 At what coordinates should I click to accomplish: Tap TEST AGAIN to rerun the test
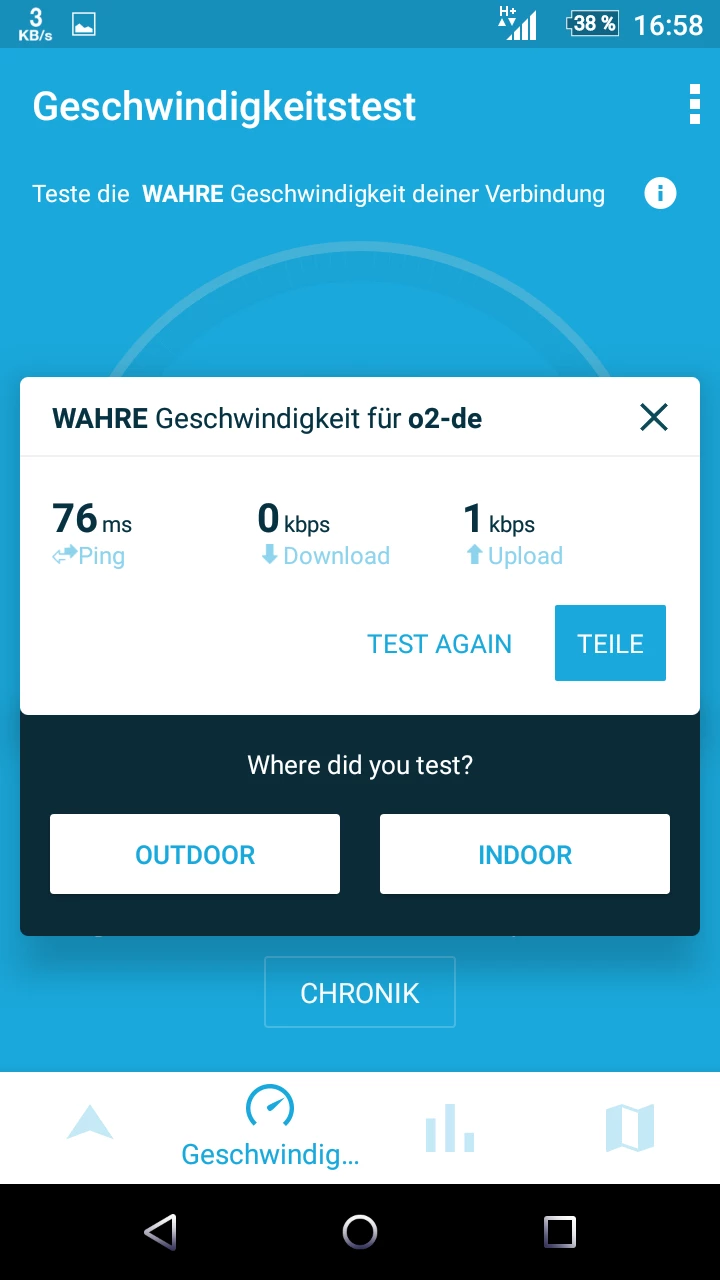point(439,644)
